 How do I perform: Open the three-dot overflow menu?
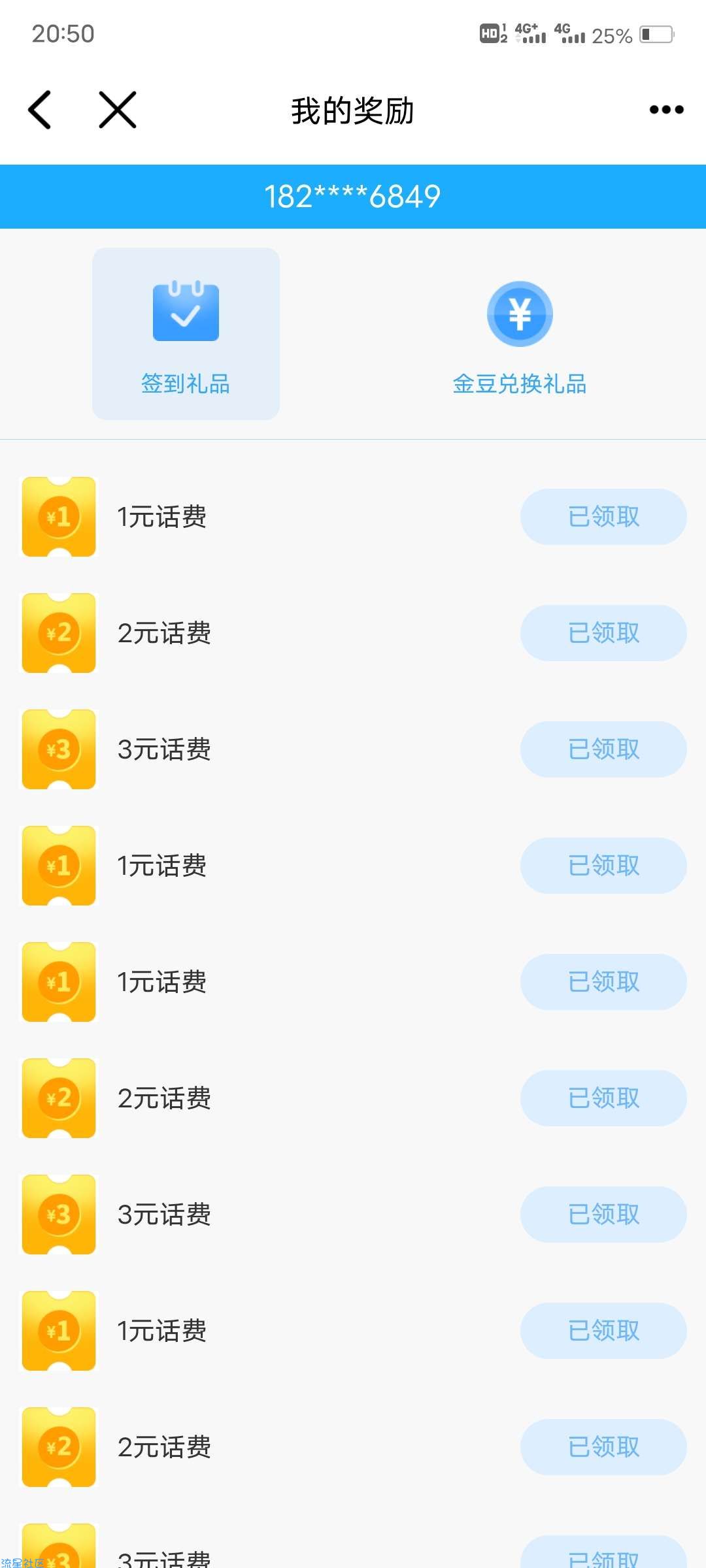tap(666, 110)
